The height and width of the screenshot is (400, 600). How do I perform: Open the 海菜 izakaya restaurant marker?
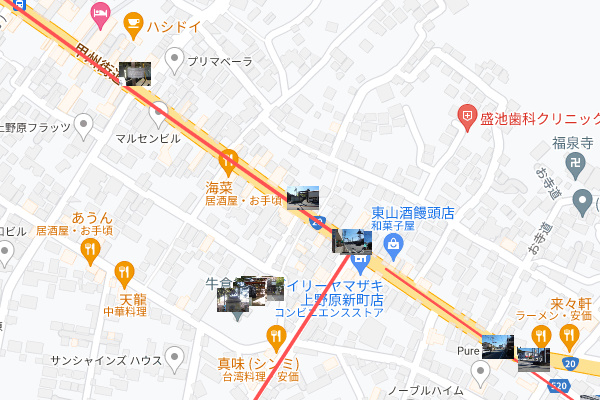228,159
